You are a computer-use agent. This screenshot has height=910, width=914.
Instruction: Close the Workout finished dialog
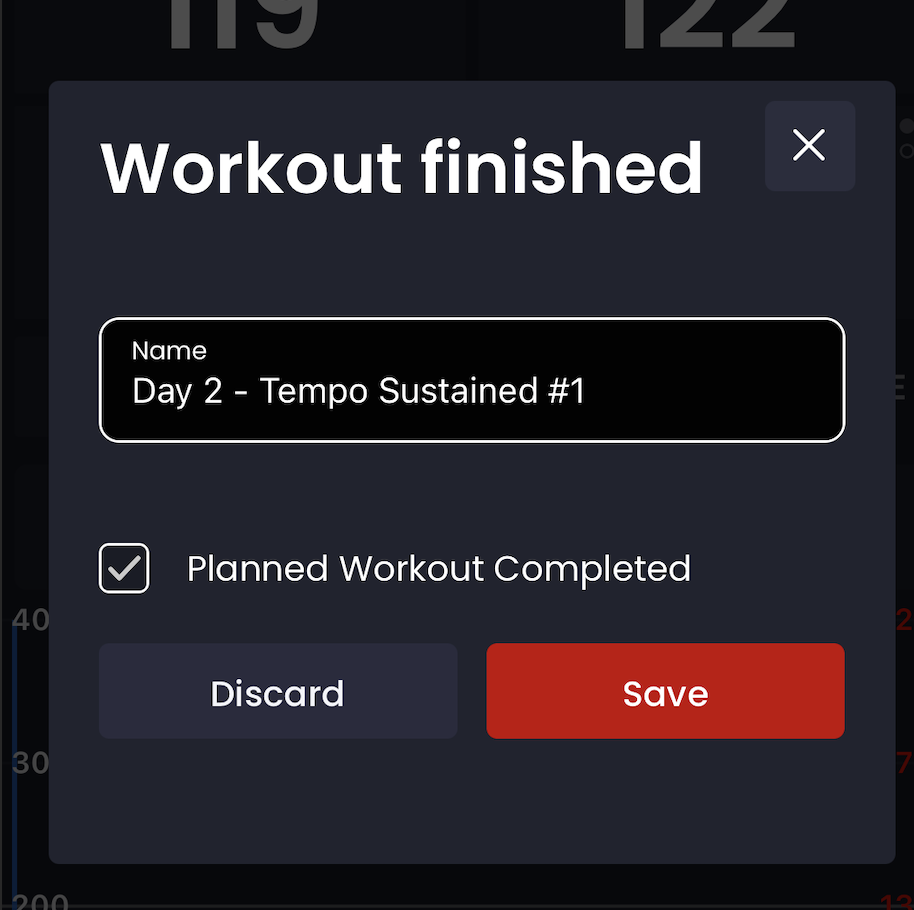(x=809, y=146)
